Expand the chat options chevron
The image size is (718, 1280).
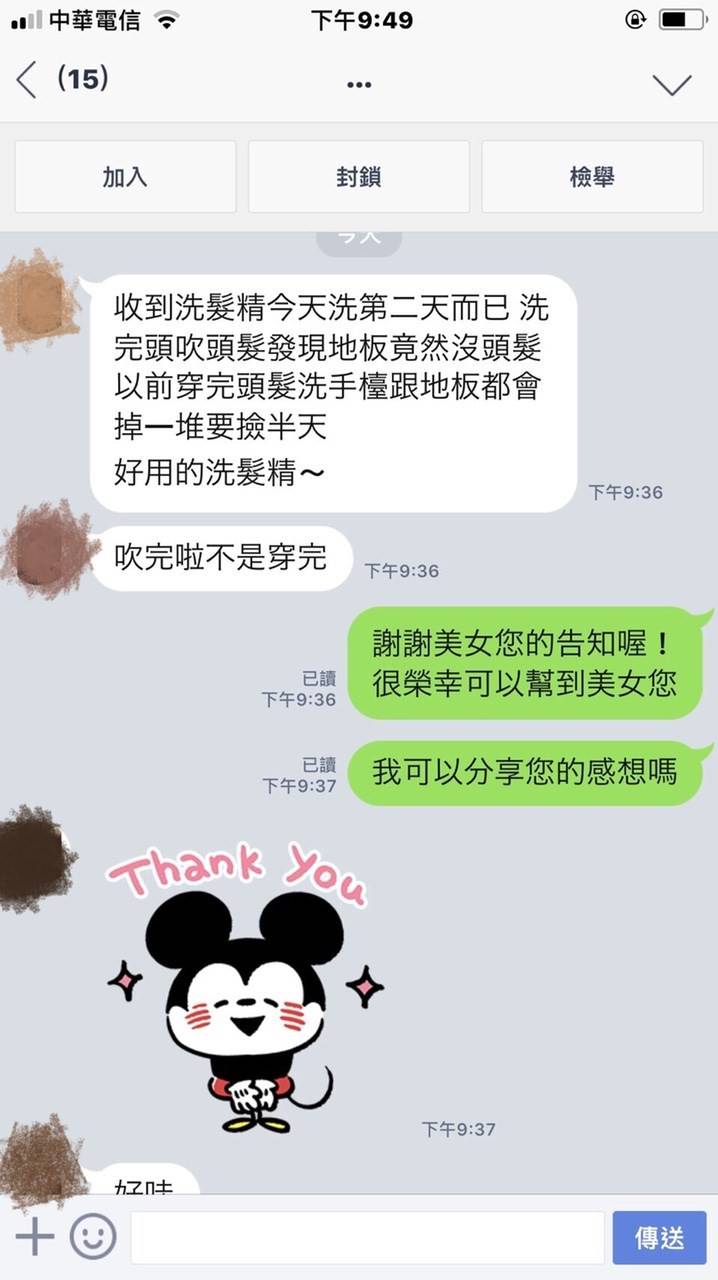(x=672, y=84)
